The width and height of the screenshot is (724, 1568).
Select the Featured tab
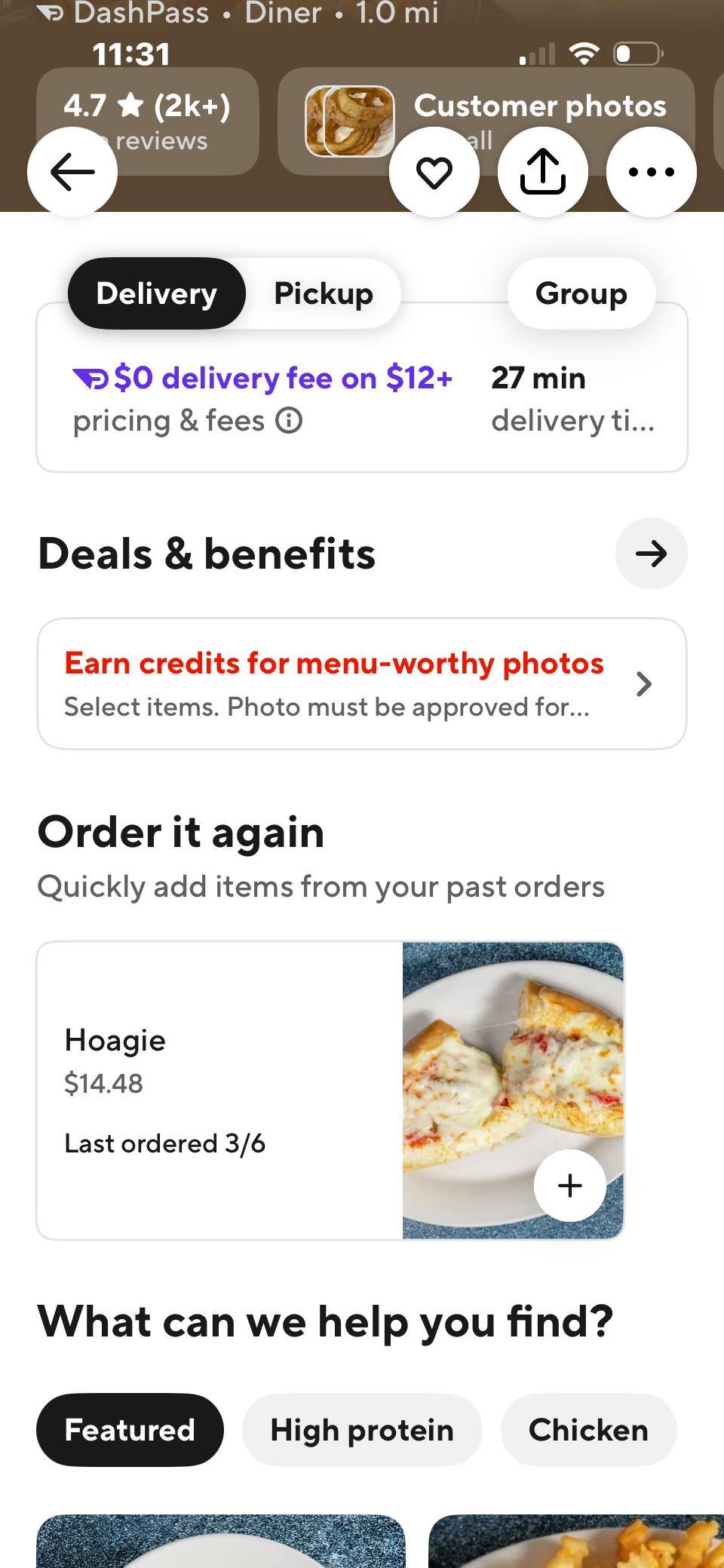coord(130,1429)
